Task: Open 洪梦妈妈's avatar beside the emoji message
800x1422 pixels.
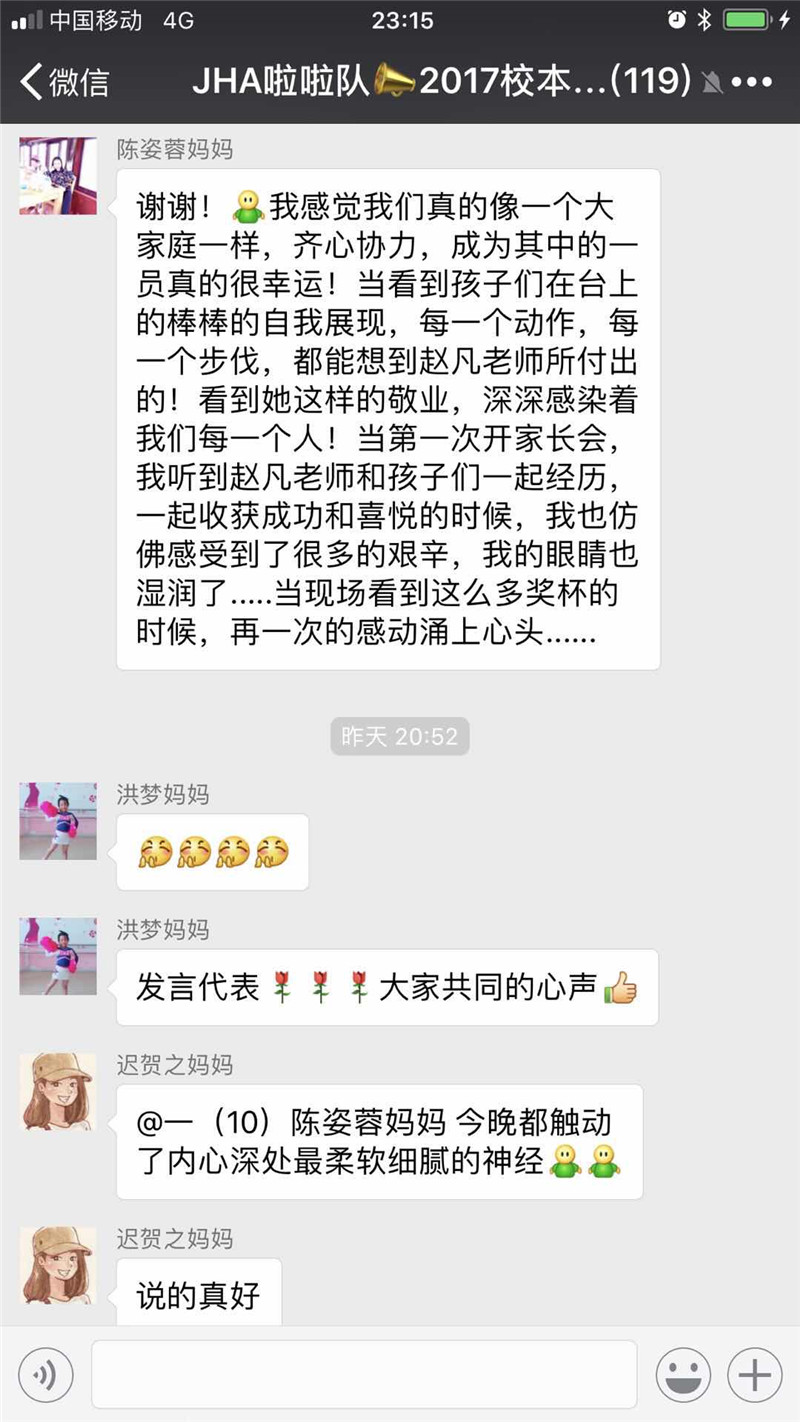Action: (58, 821)
